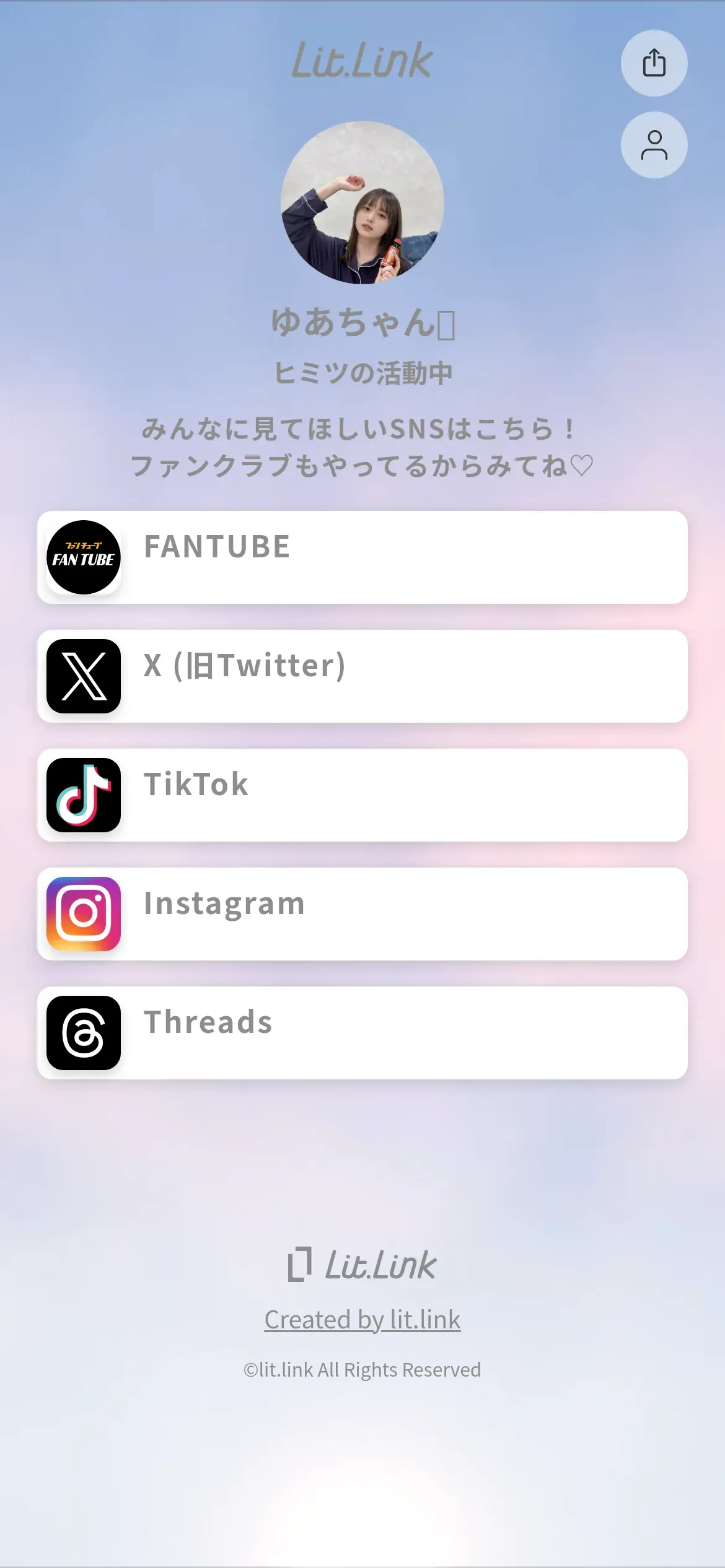Open the user account icon

click(x=654, y=145)
